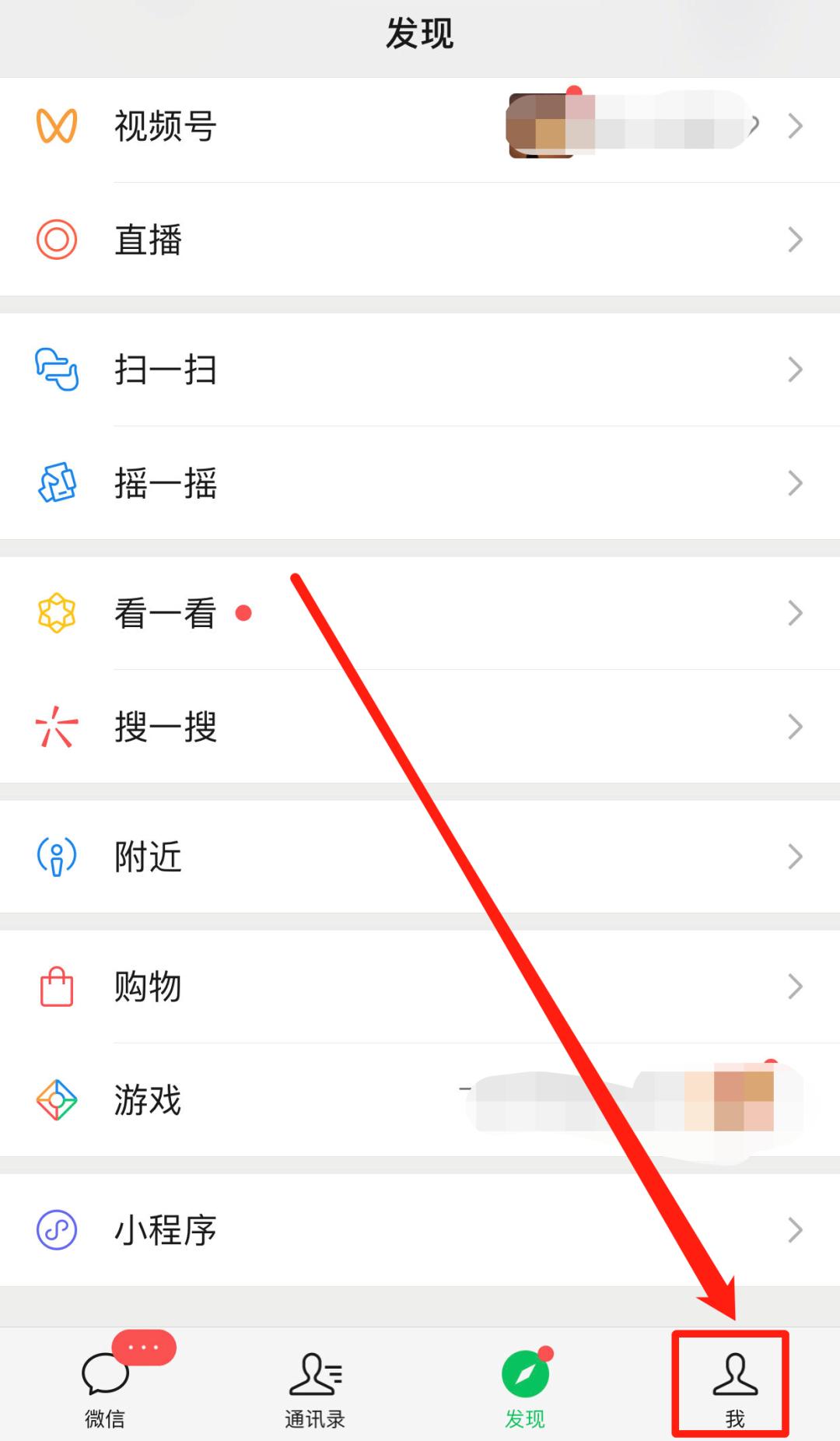Viewport: 840px width, 1441px height.
Task: Switch to the 通讯录 contacts tab
Action: (315, 1384)
